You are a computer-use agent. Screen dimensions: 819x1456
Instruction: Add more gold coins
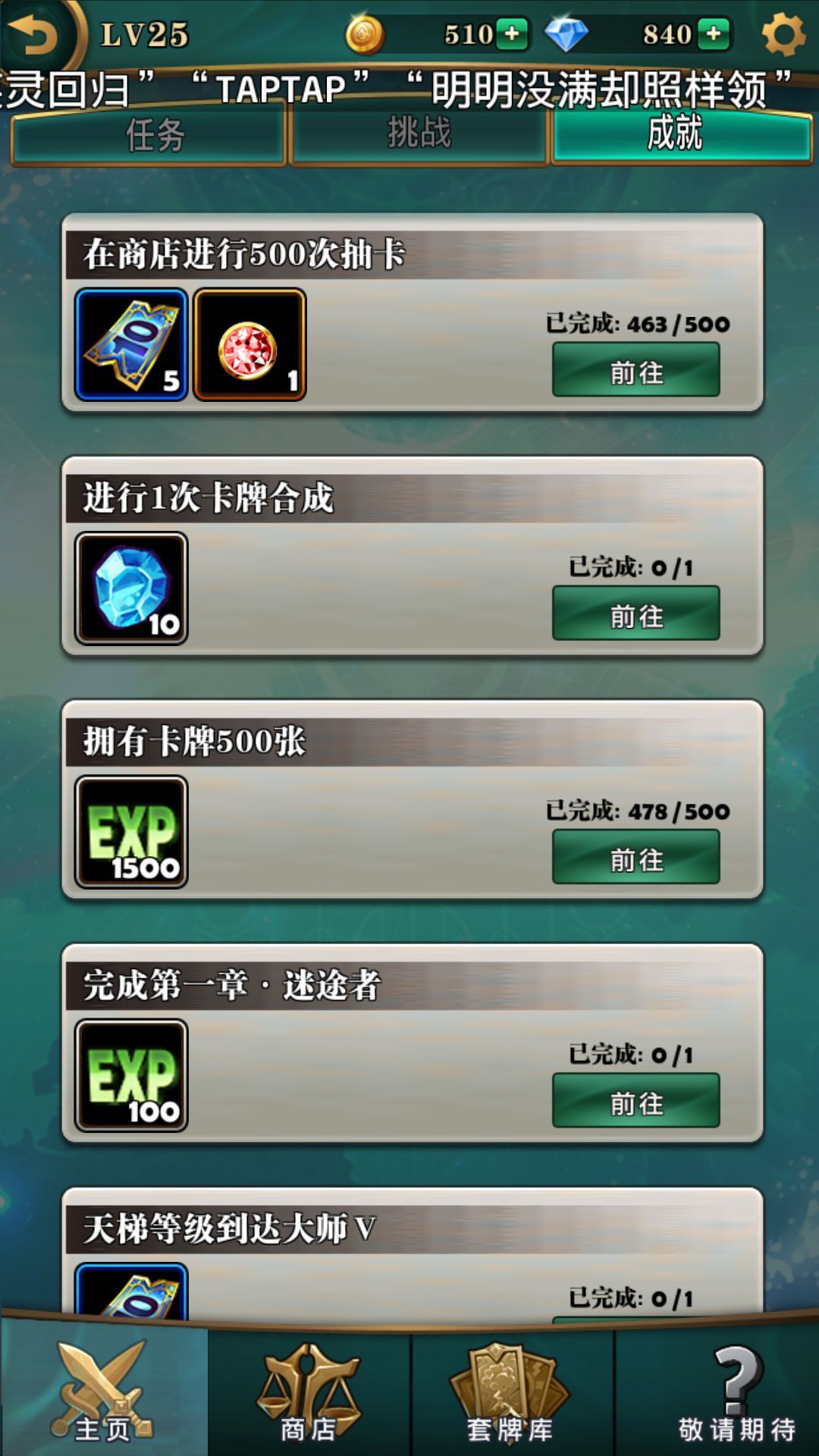pos(513,34)
